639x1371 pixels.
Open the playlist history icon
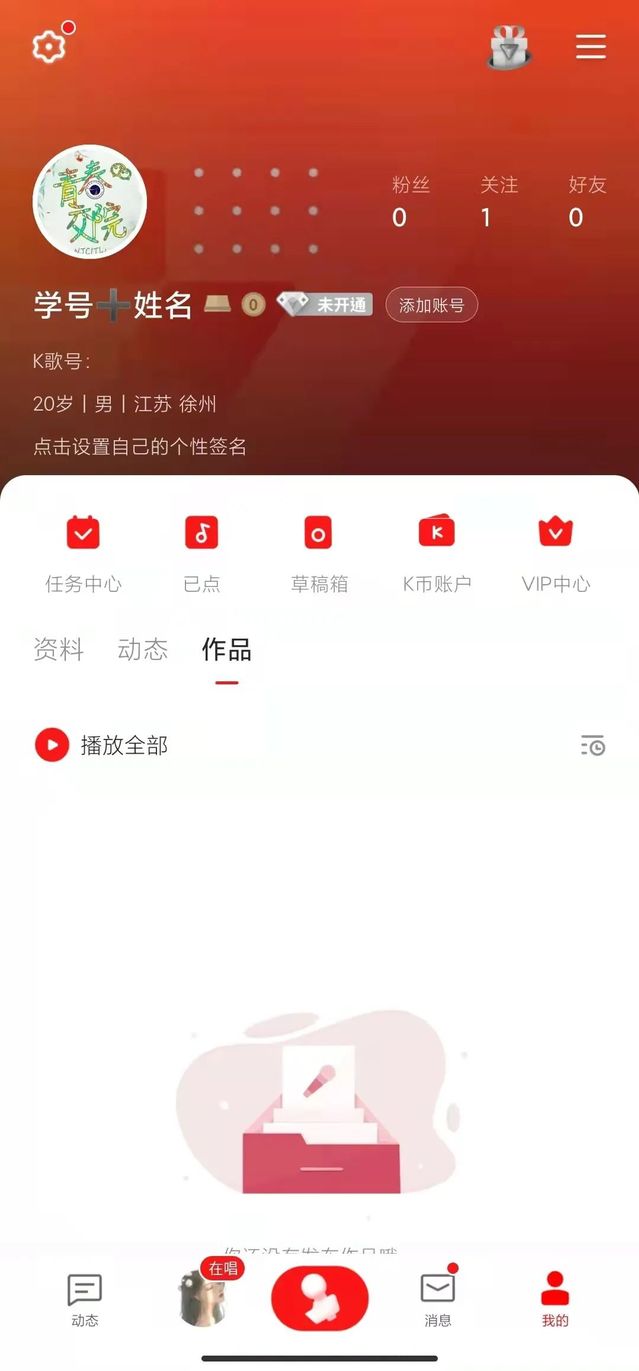[593, 745]
